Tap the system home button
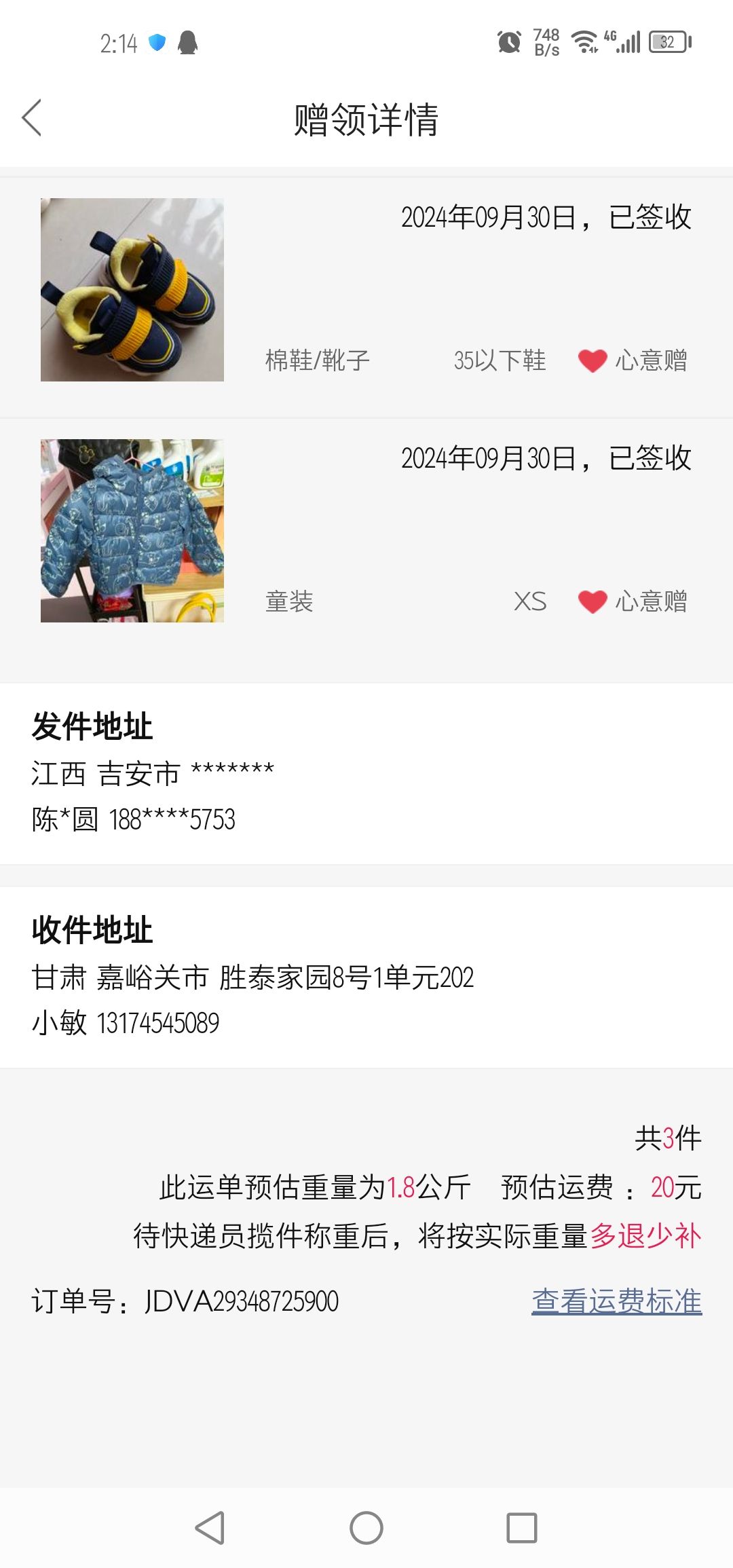733x1568 pixels. 366,1528
